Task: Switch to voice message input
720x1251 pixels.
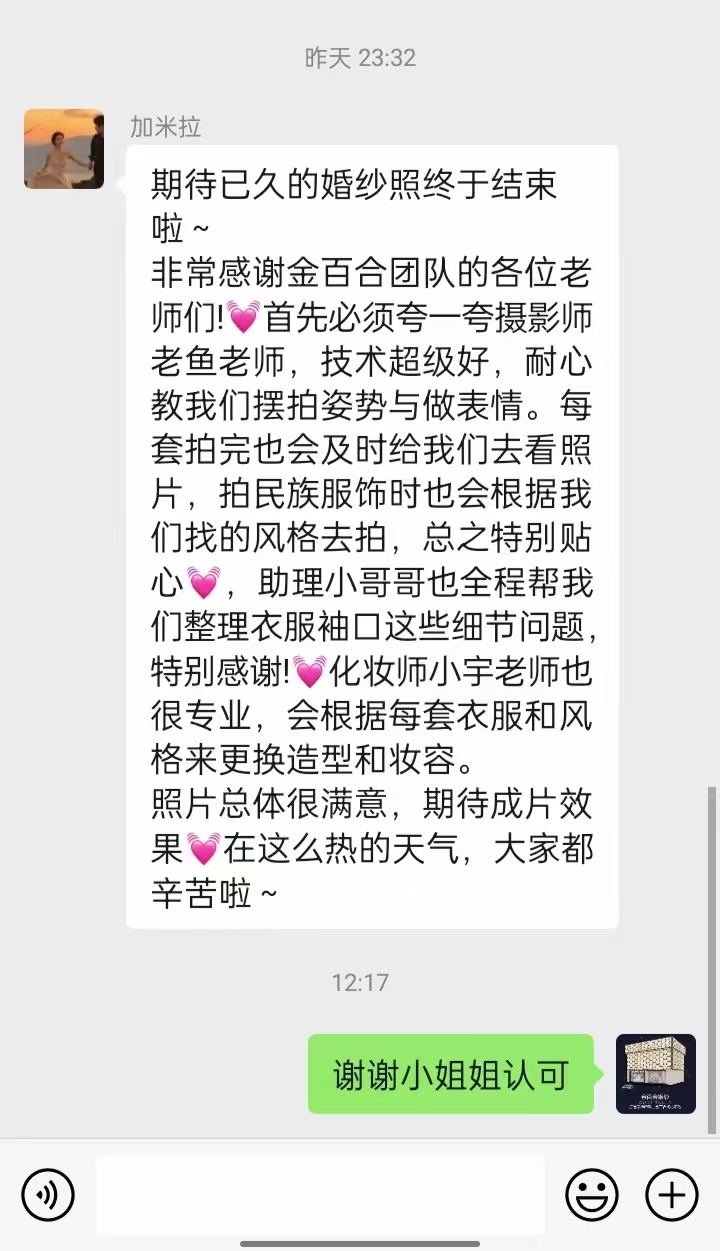Action: 48,1194
